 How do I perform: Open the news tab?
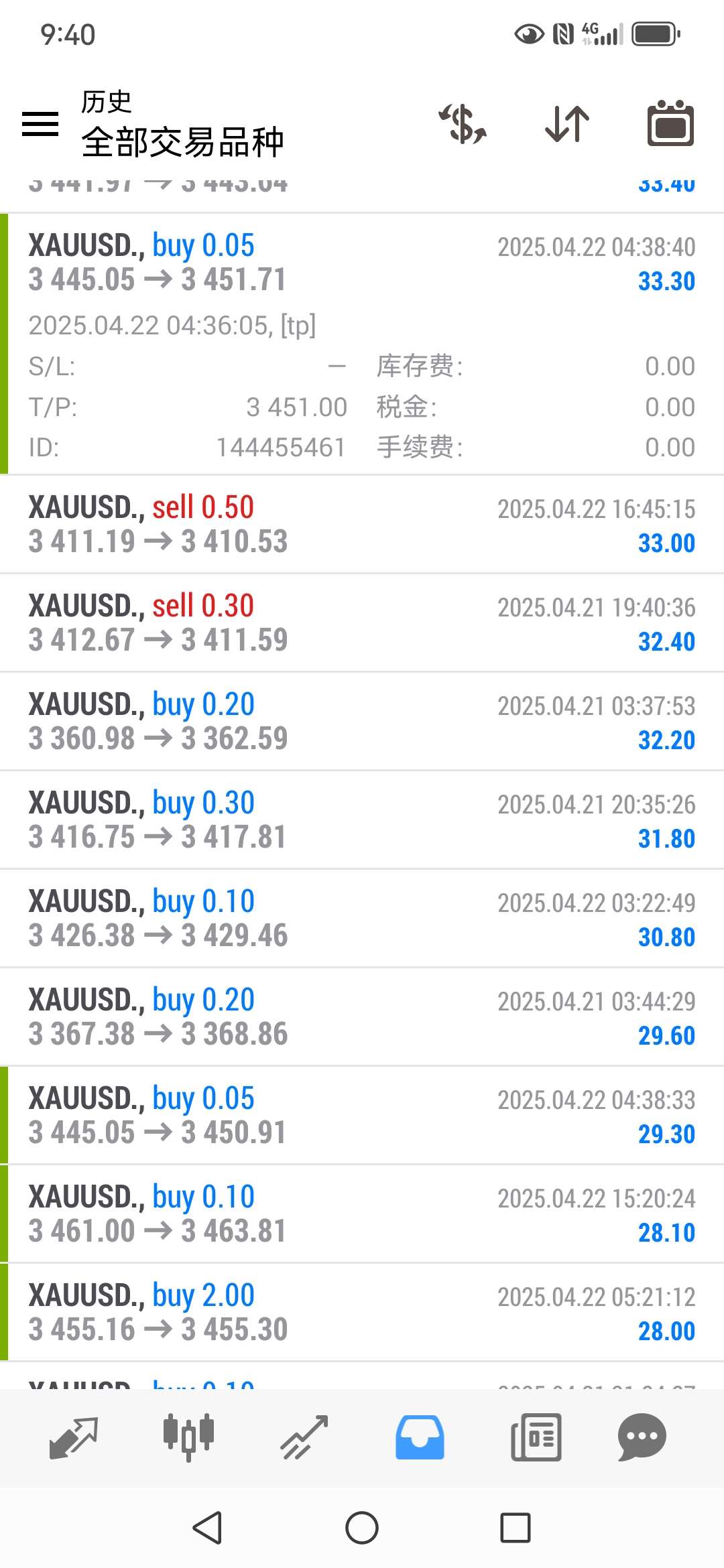click(536, 1437)
